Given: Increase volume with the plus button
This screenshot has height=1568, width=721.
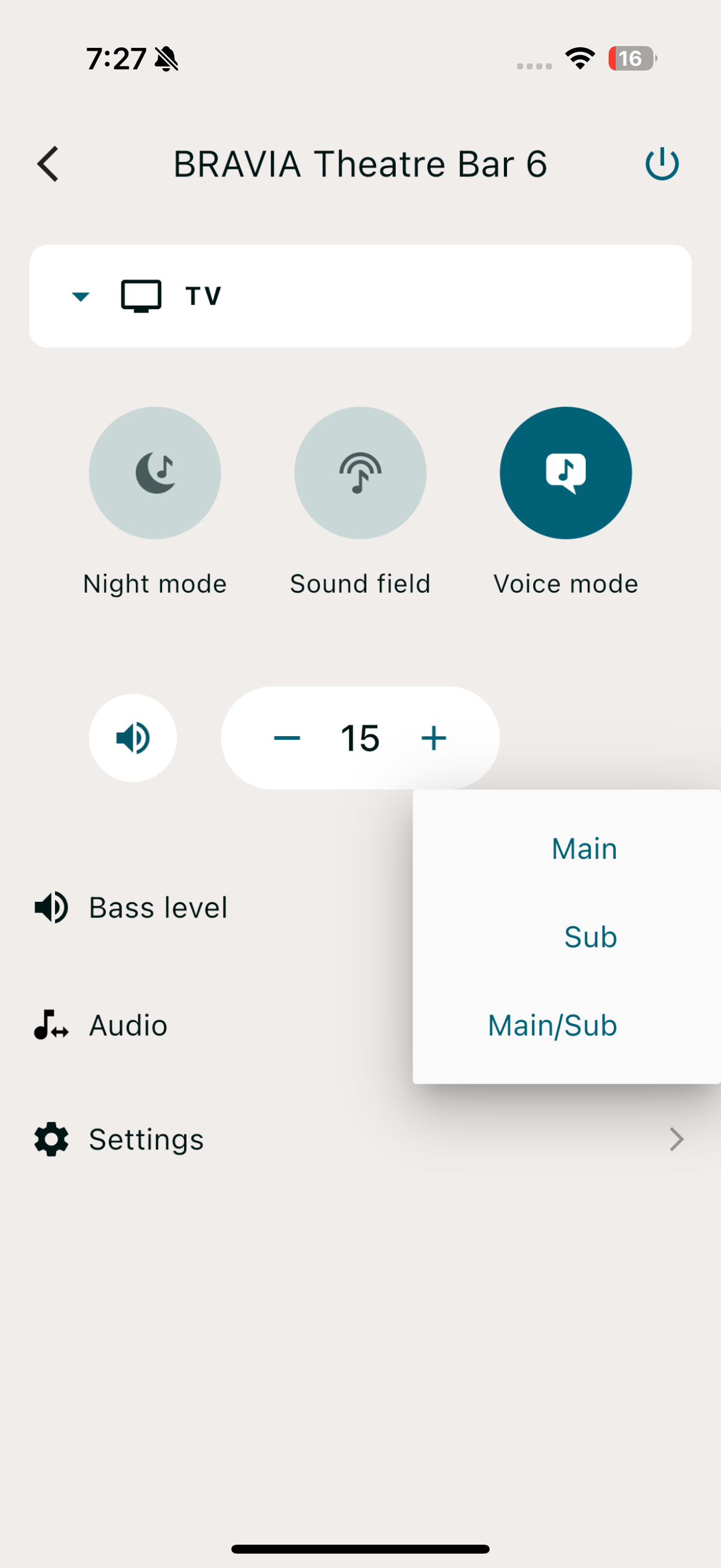Looking at the screenshot, I should (x=434, y=738).
